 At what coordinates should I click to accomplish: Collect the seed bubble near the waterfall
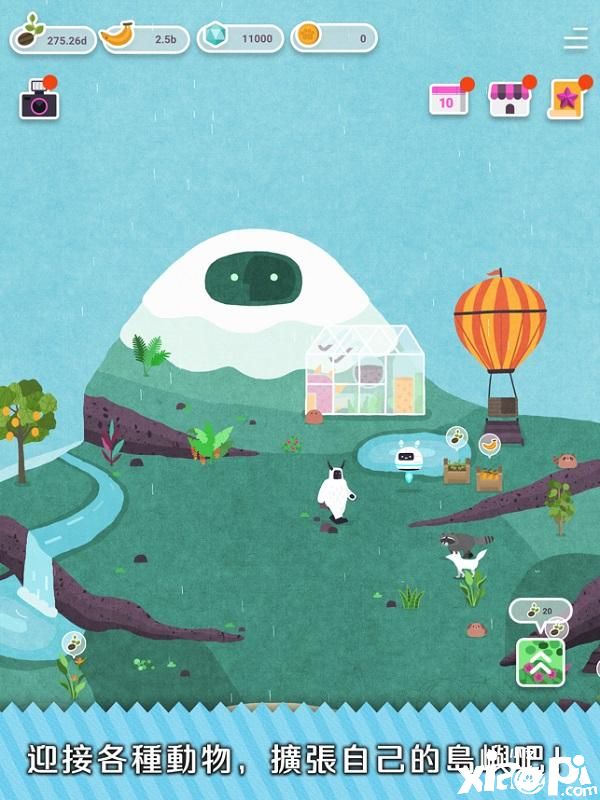pyautogui.click(x=73, y=643)
